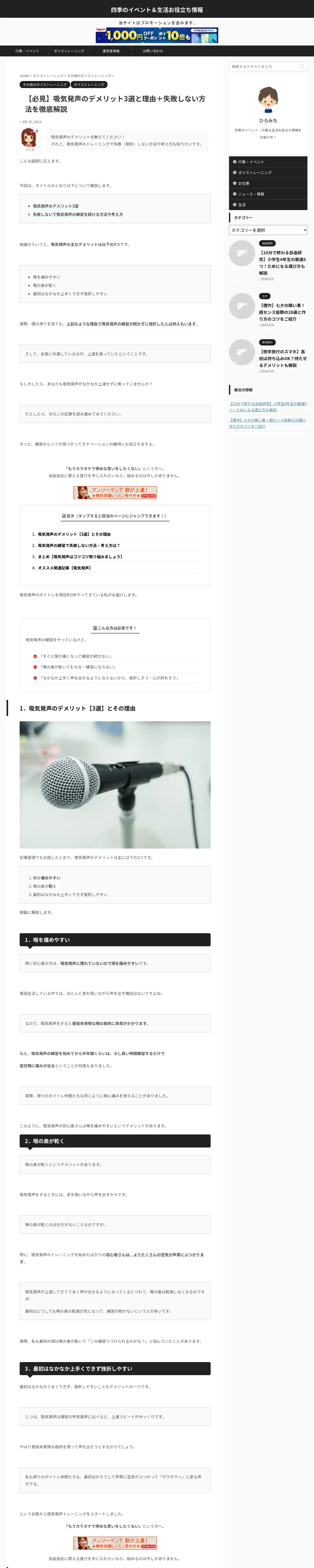Open the 自由研究 小学生4年生 article card
Viewport: 314px width, 1568px height.
click(268, 260)
